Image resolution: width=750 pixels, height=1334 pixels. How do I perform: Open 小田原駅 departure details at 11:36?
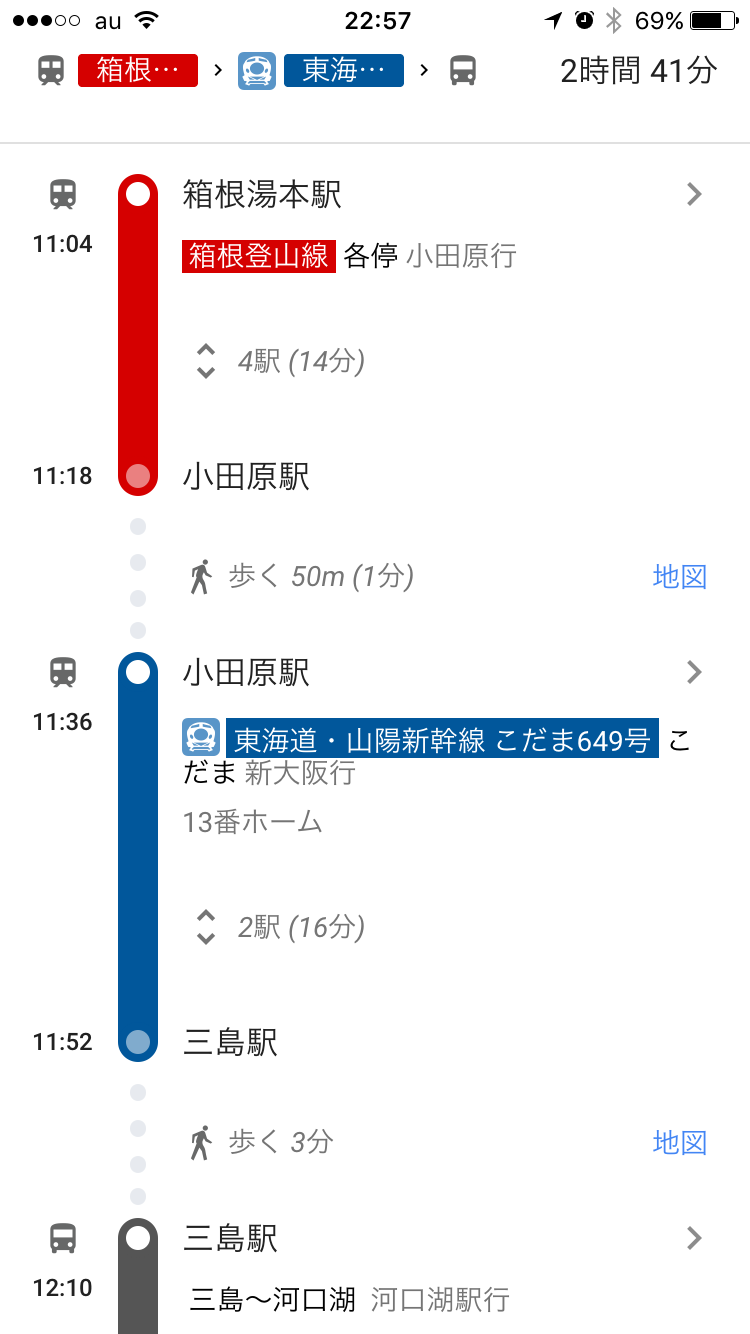pos(694,672)
